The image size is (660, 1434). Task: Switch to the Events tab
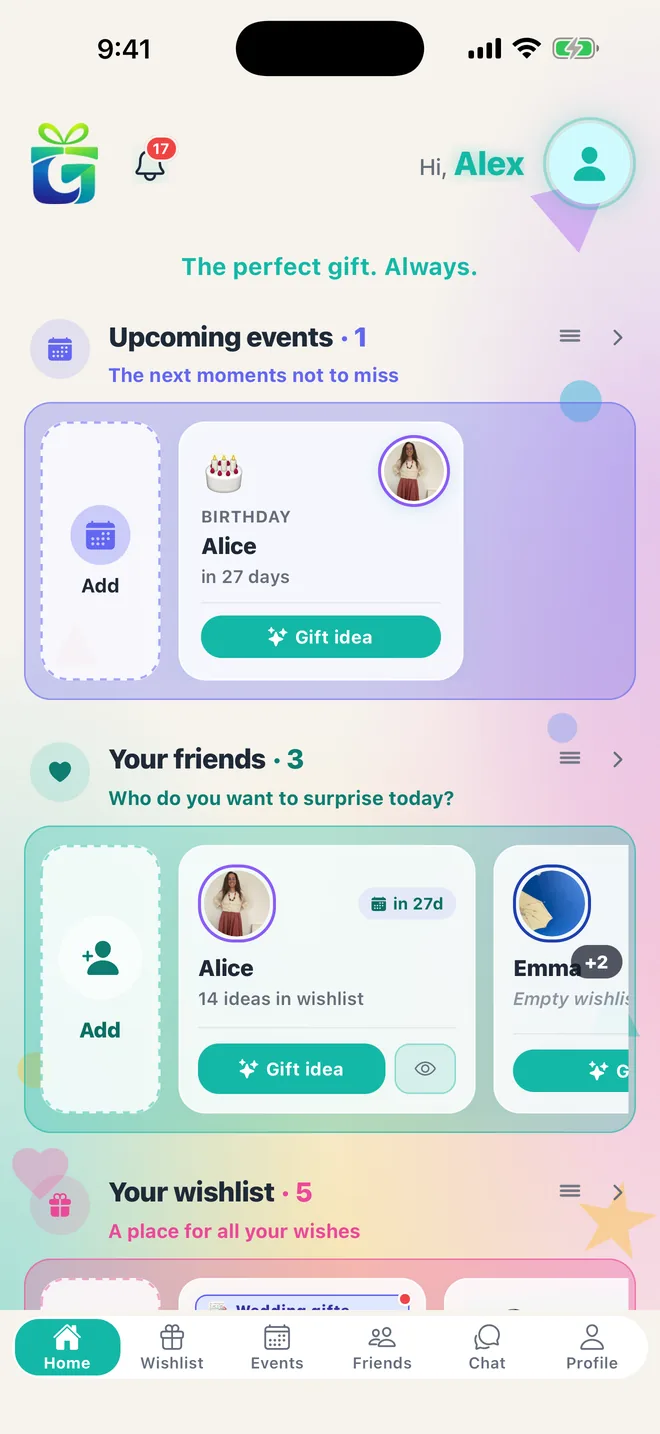(x=277, y=1348)
